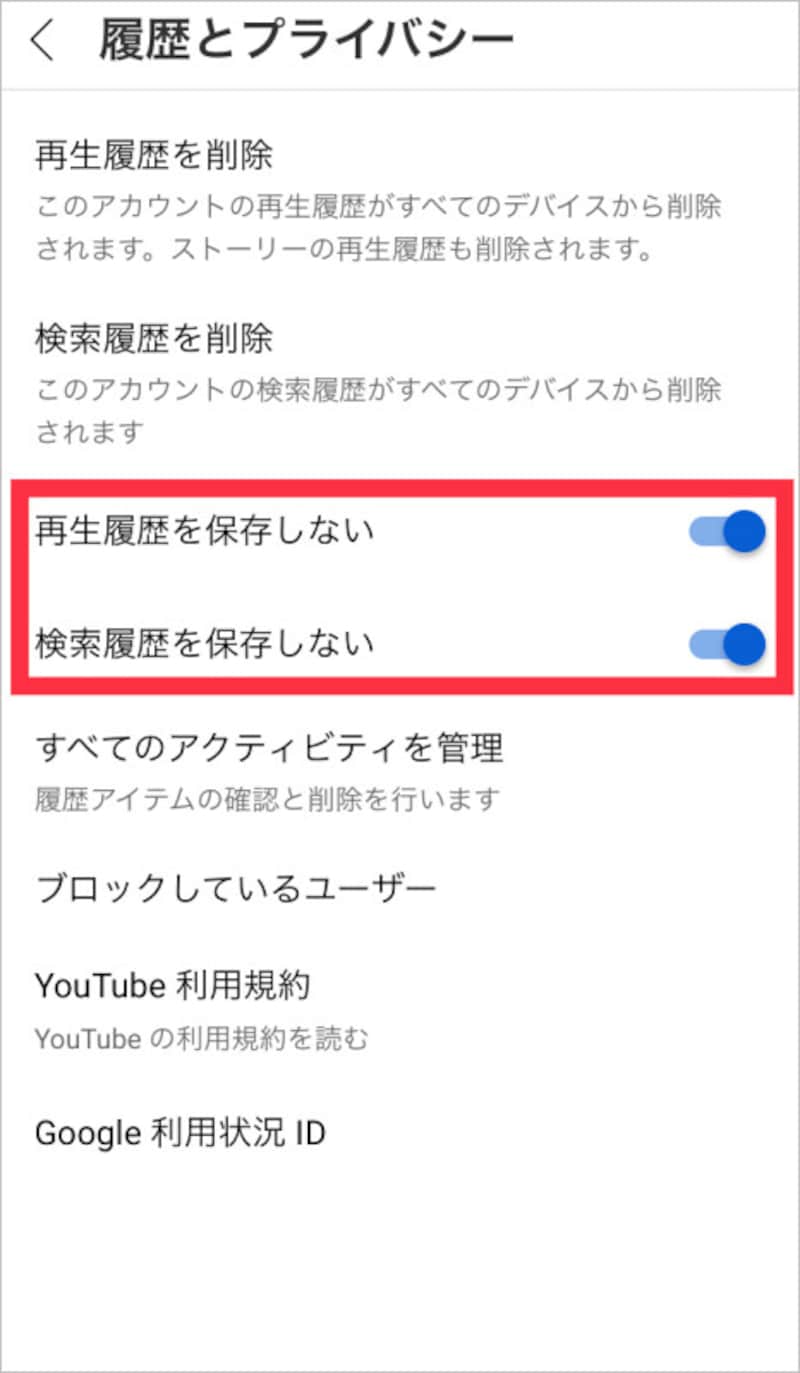Go back using the top arrow
The width and height of the screenshot is (800, 1373).
[x=43, y=41]
